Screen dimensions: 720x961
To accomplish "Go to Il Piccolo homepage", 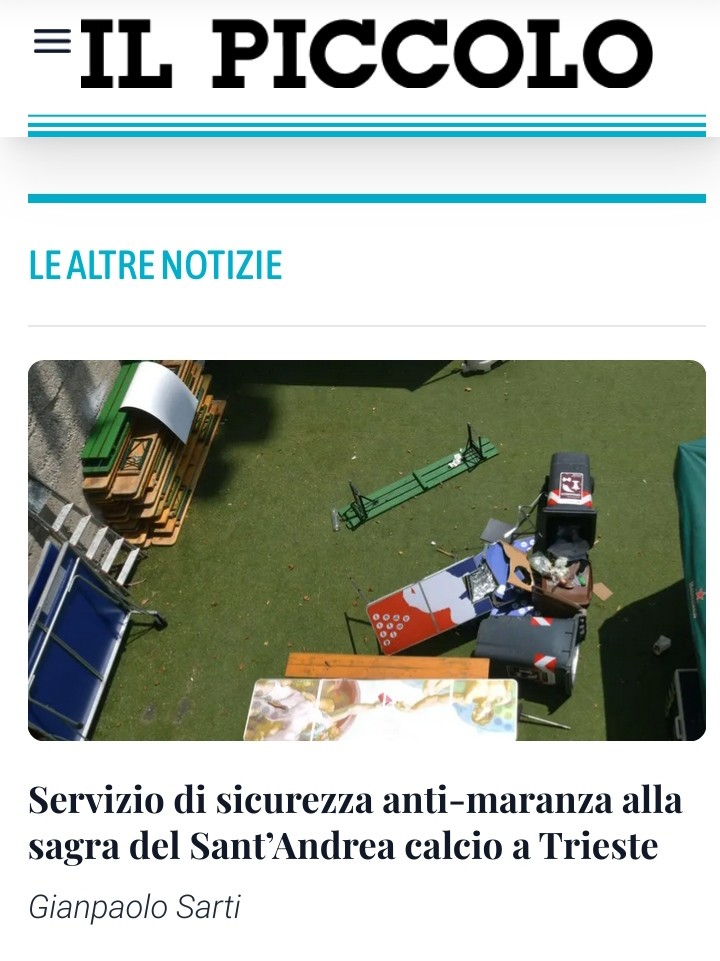I will 366,52.
